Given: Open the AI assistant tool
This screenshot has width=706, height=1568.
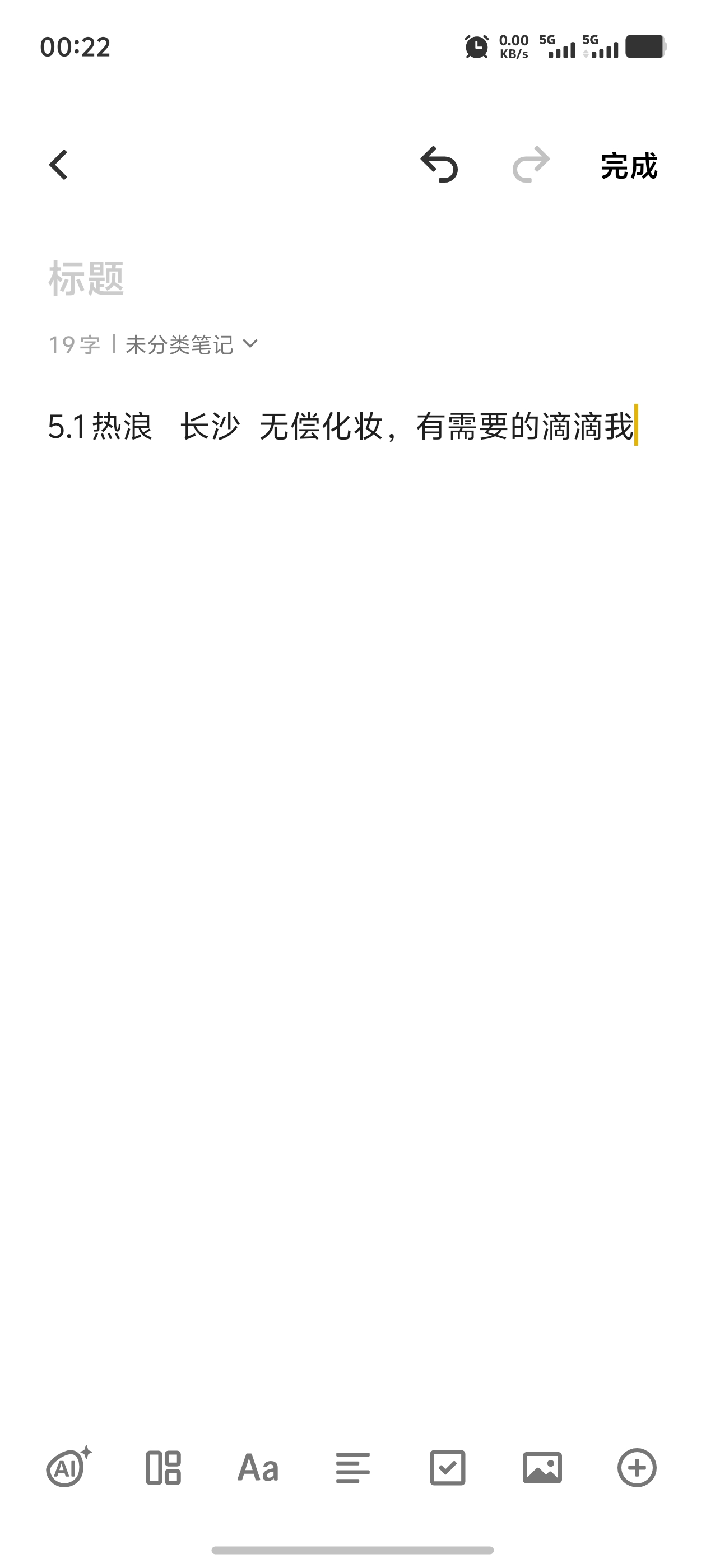Looking at the screenshot, I should point(69,1468).
